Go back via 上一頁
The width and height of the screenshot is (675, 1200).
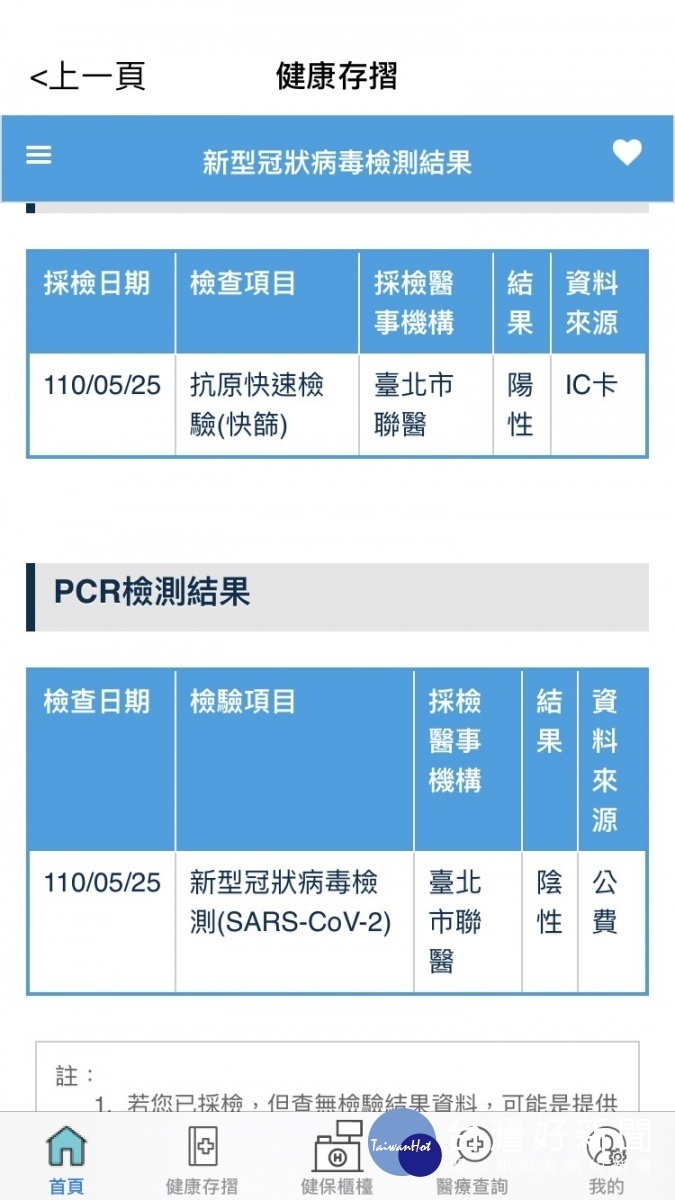tap(88, 76)
